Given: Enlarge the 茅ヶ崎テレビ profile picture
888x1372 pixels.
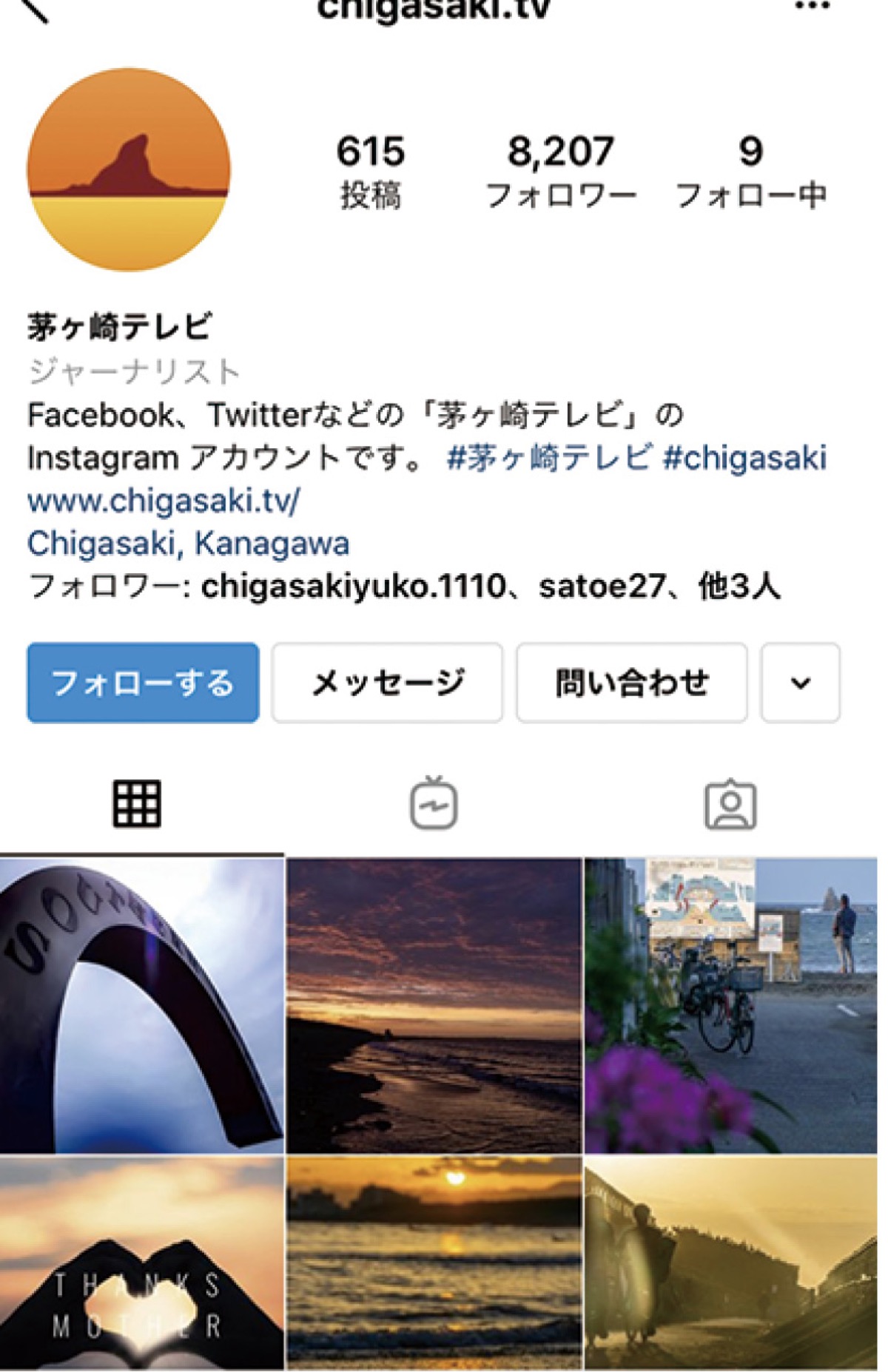Looking at the screenshot, I should coord(129,169).
